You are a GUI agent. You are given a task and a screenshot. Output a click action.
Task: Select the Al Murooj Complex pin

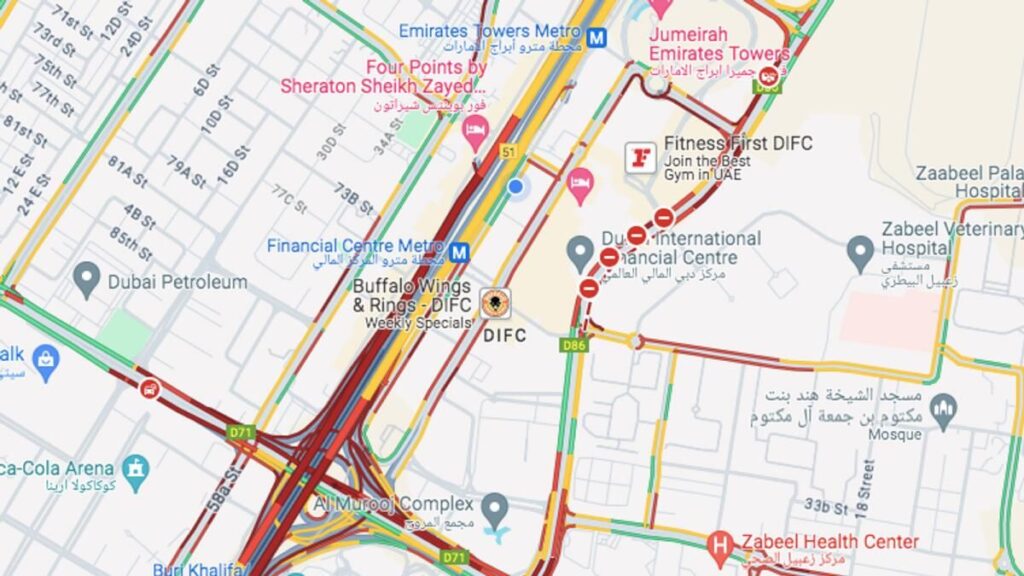point(495,511)
